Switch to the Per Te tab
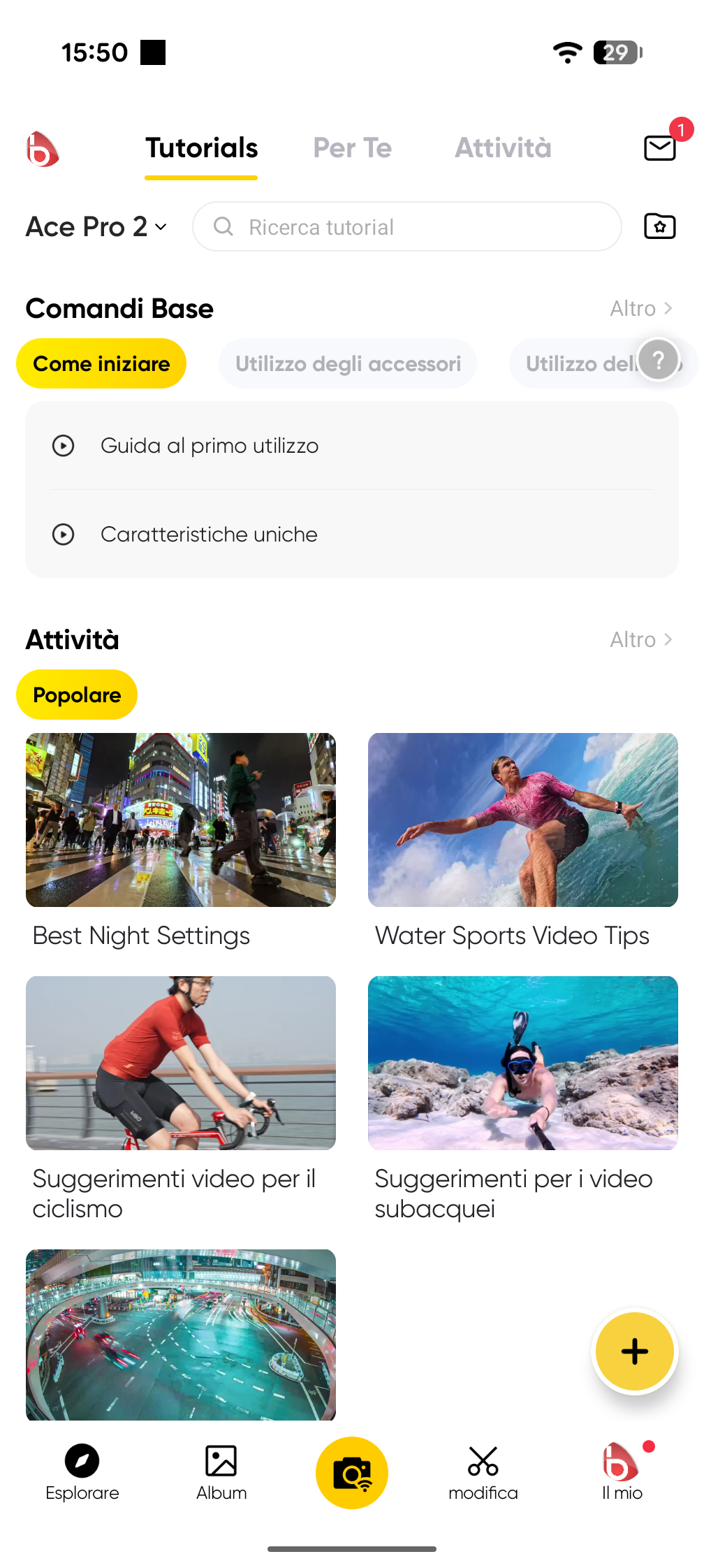 click(x=352, y=148)
